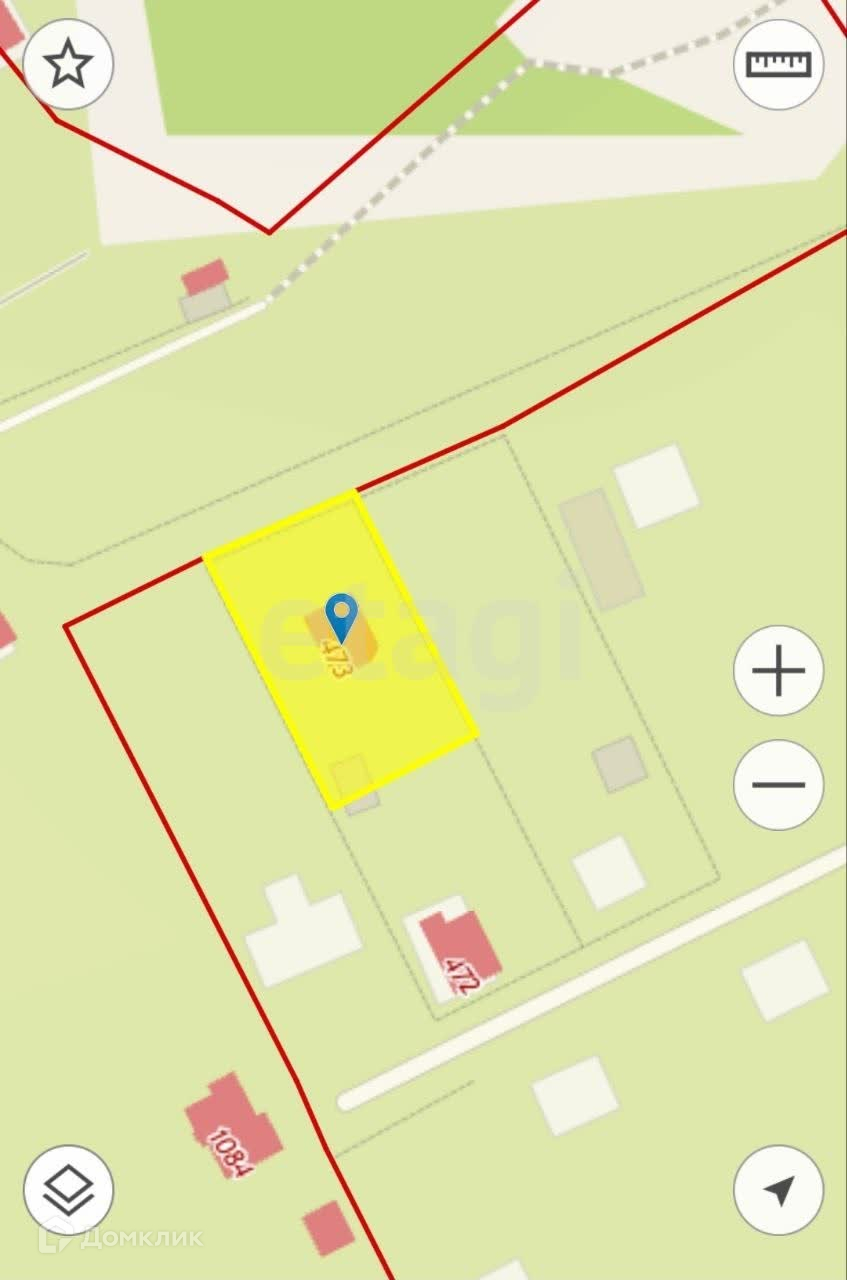Tap the blue location pin on plot 473

[x=342, y=618]
